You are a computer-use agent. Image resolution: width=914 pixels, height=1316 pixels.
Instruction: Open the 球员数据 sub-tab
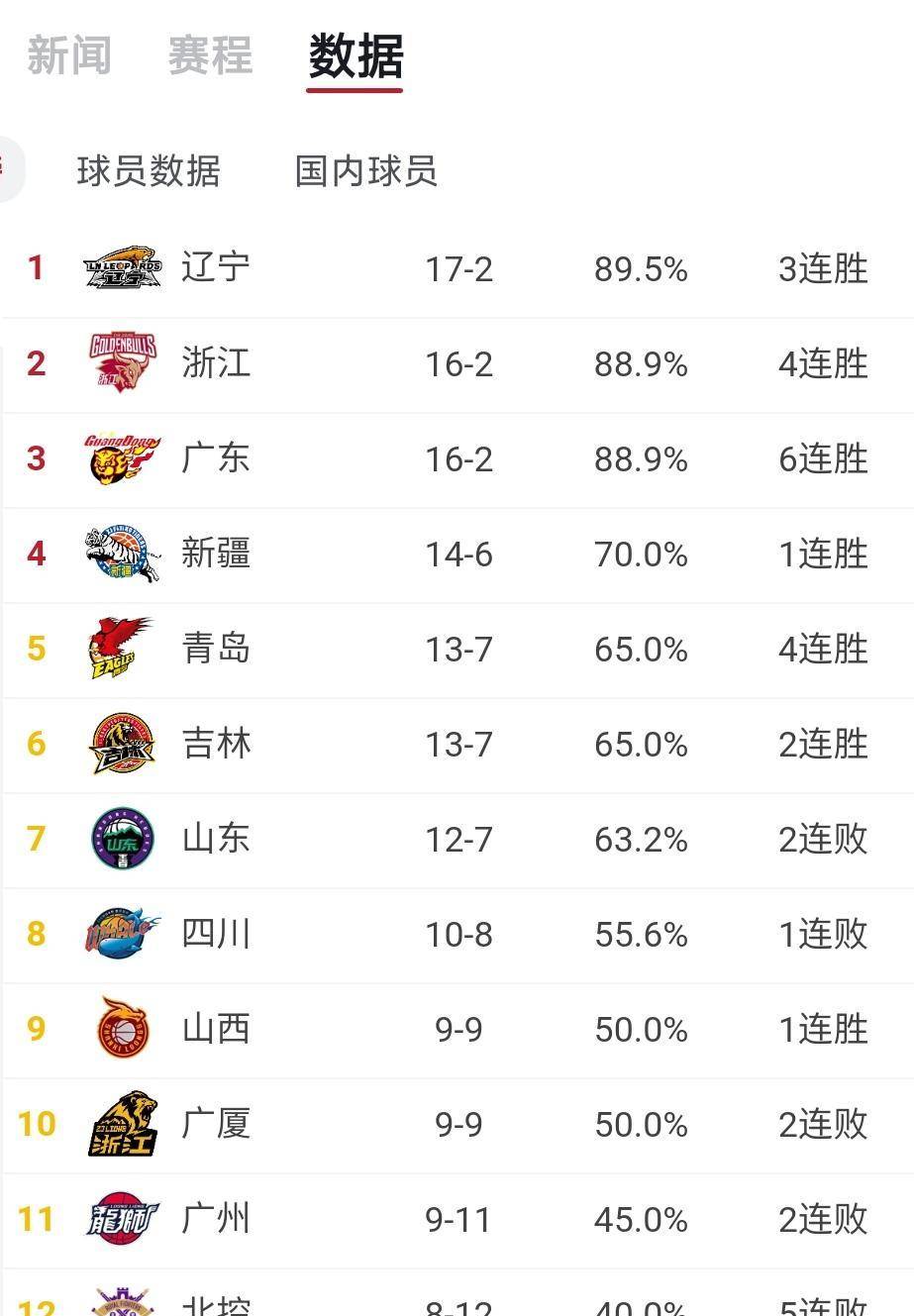pos(149,171)
